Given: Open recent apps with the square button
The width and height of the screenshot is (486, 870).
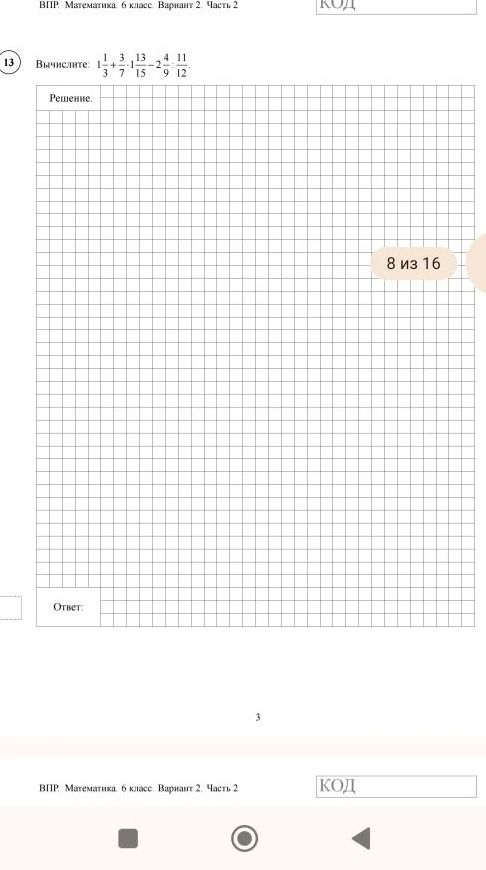Looking at the screenshot, I should click(x=128, y=838).
